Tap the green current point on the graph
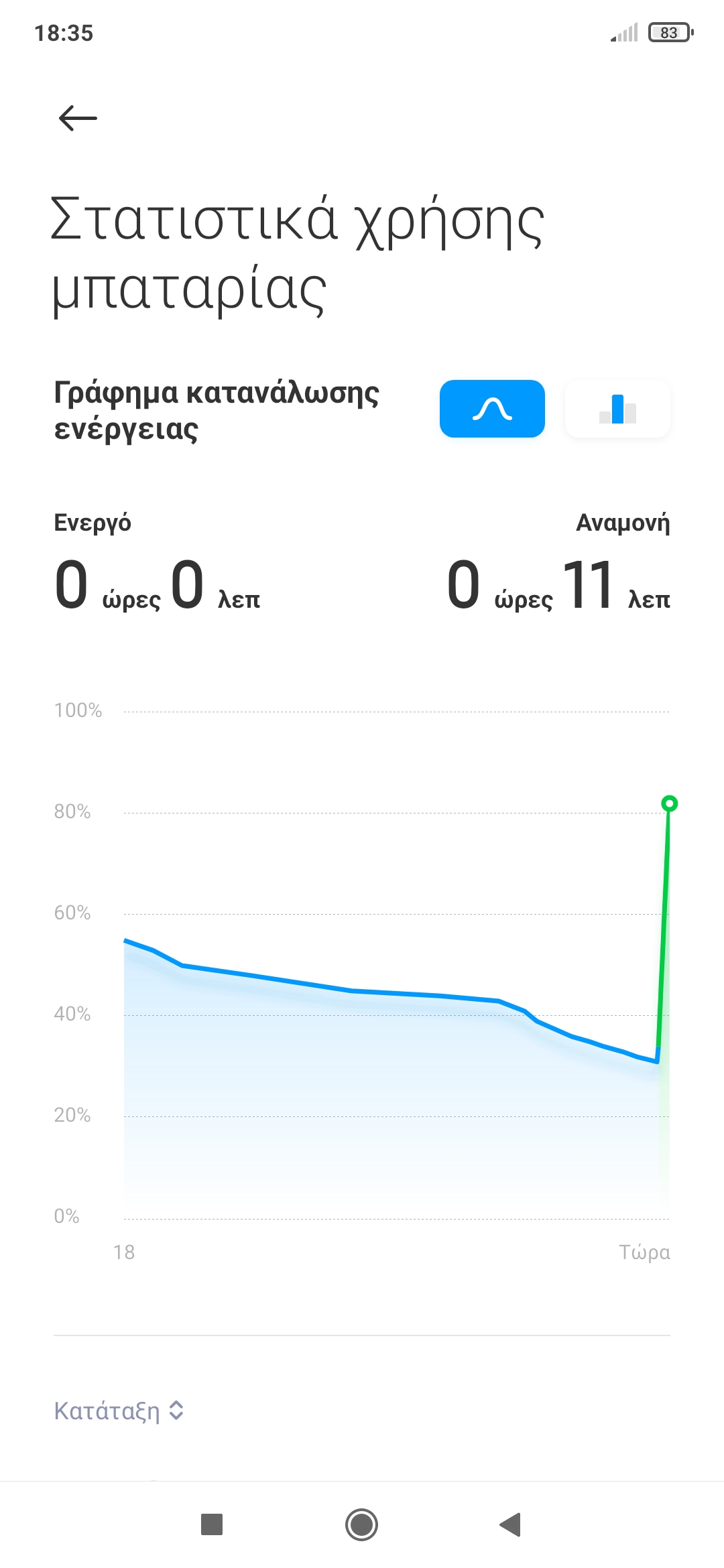 coord(669,803)
